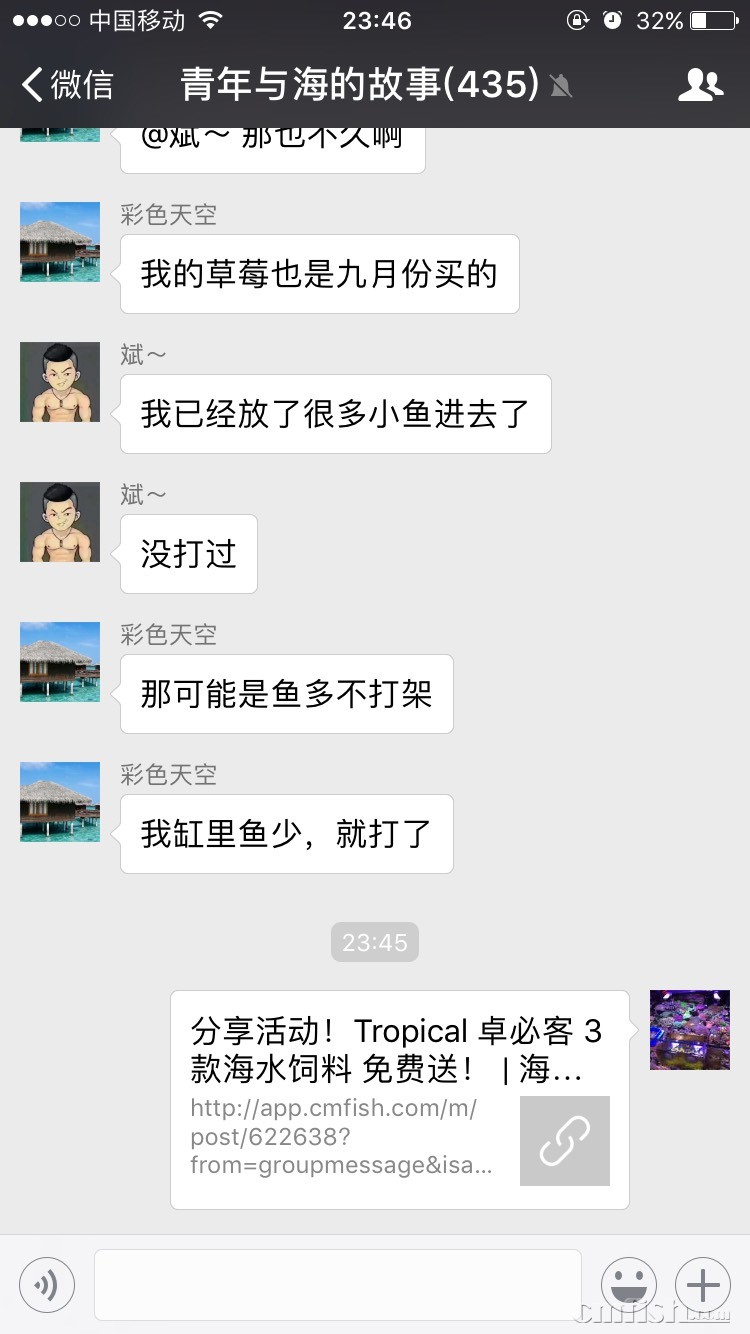
Task: Open 彩色天空's avatar beside 我的草莓也是九月份买的
Action: coord(60,242)
